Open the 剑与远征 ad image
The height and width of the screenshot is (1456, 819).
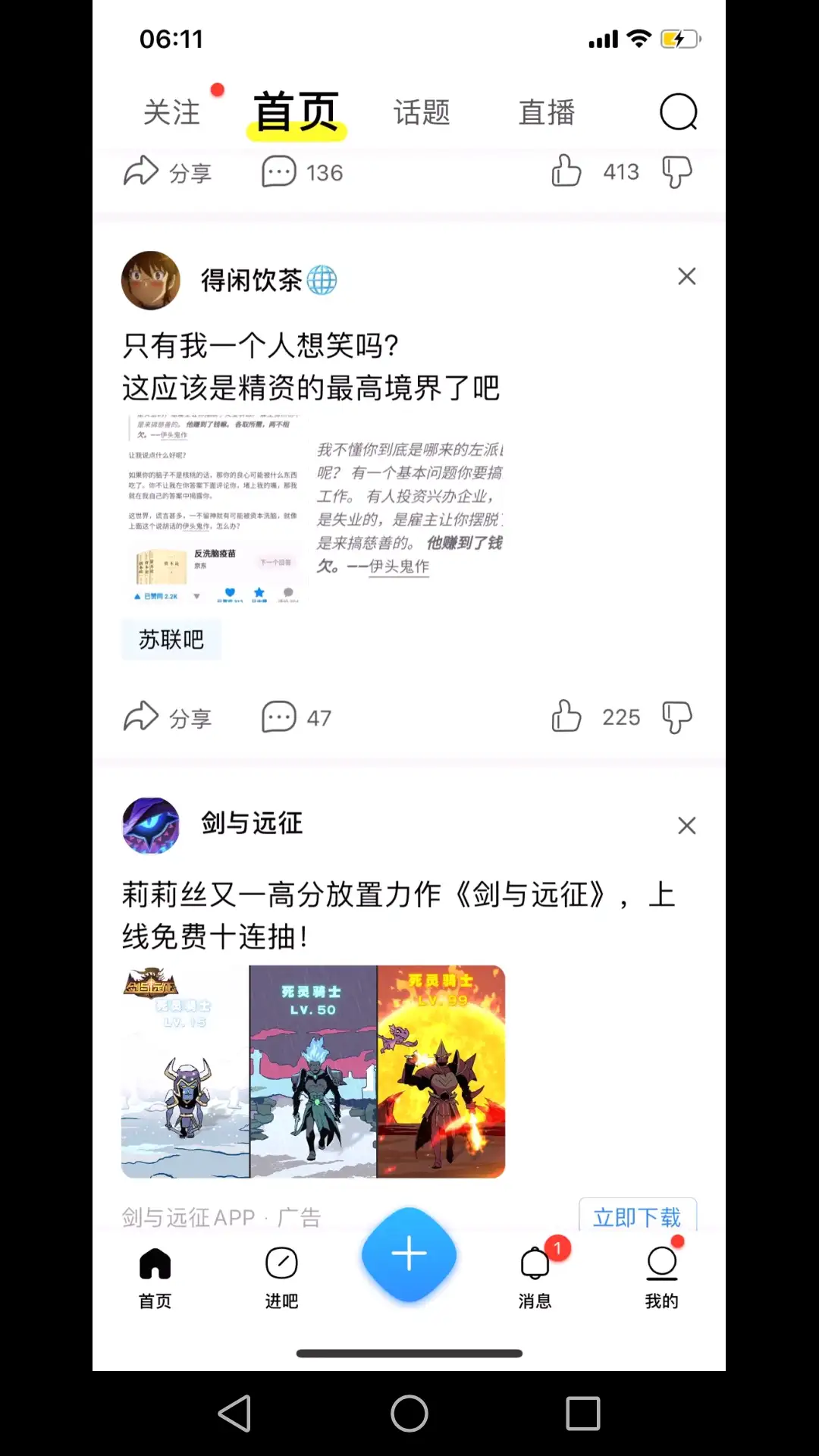pos(313,1072)
